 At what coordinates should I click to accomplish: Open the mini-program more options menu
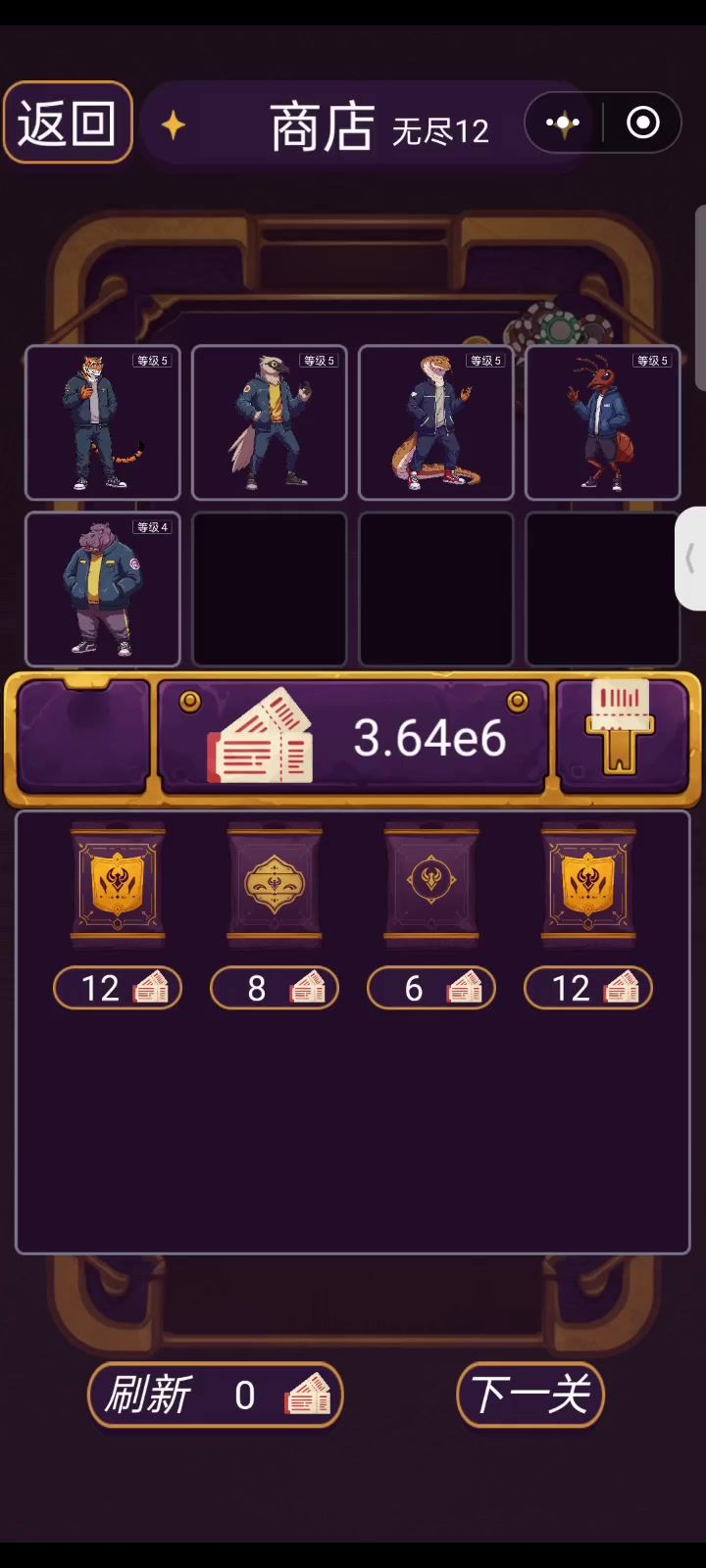[564, 123]
